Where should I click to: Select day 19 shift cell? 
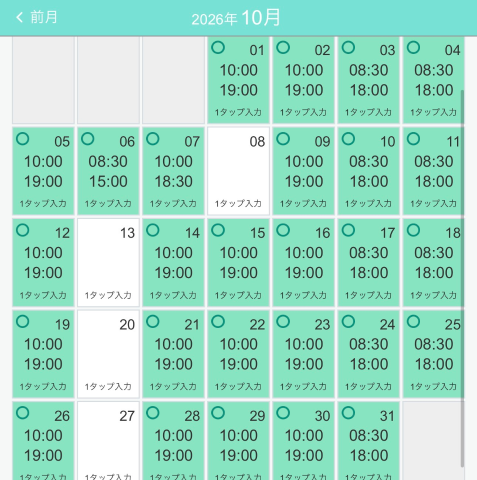(x=43, y=354)
